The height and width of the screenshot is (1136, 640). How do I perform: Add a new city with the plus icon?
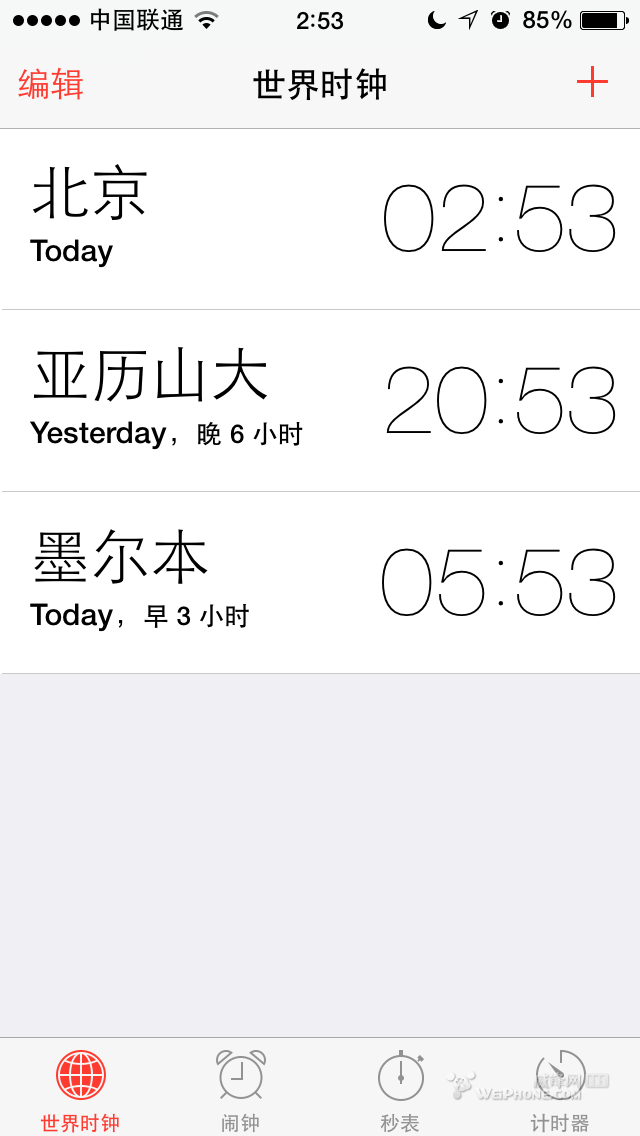click(x=592, y=82)
